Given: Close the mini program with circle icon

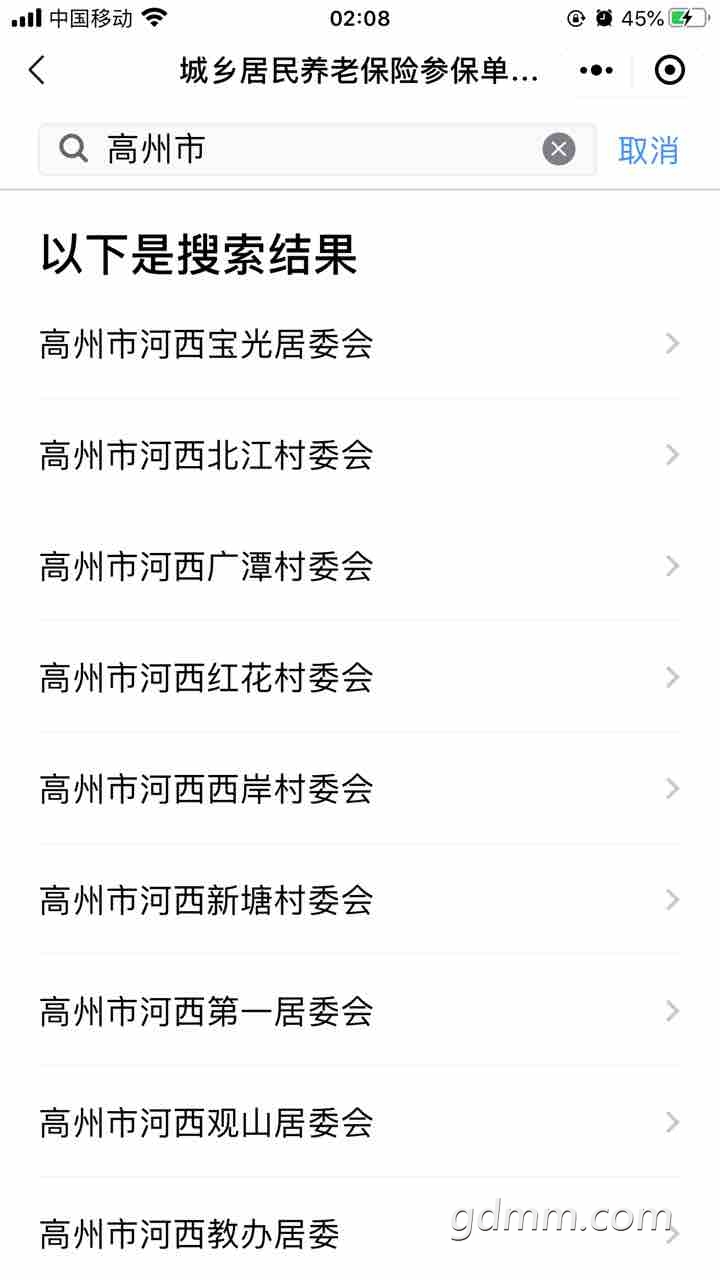Looking at the screenshot, I should click(x=669, y=70).
